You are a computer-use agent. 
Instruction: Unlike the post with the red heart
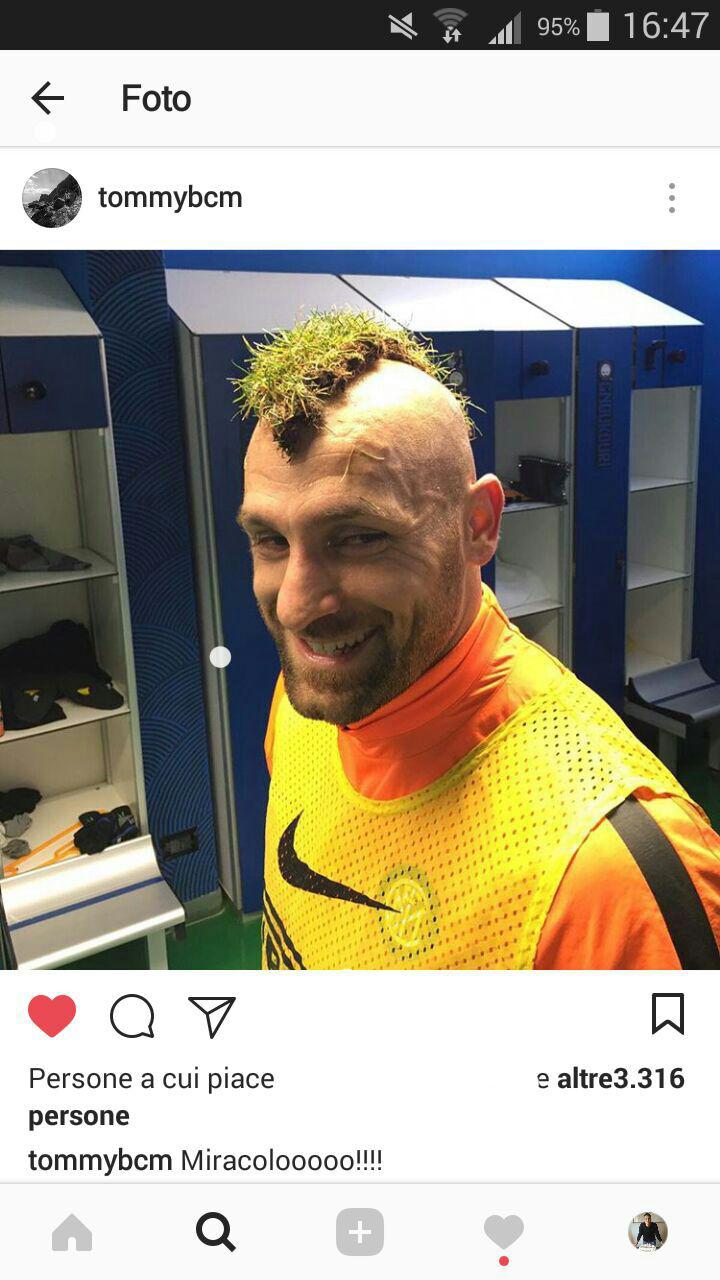click(52, 1016)
